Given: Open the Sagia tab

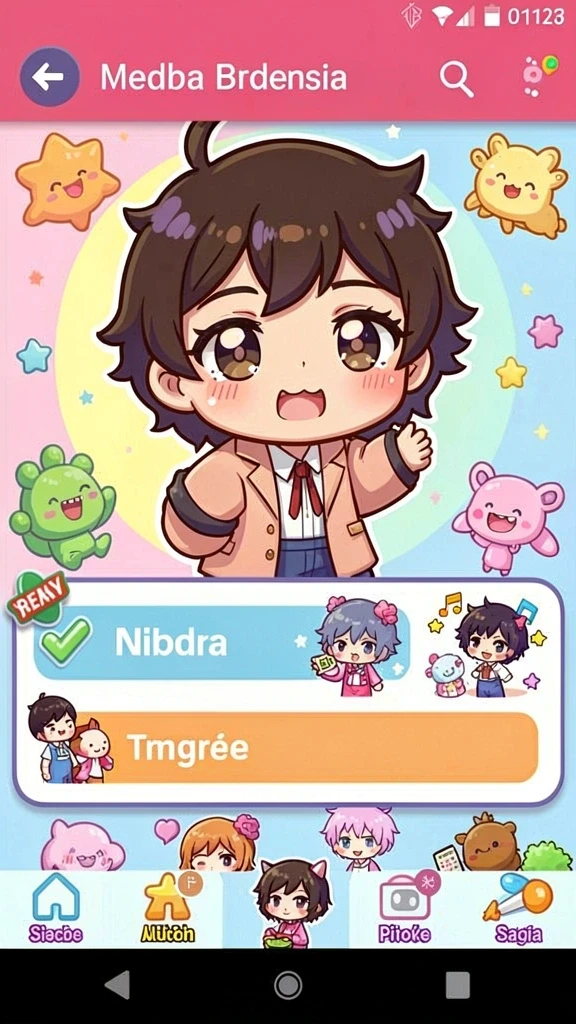Looking at the screenshot, I should pos(518,909).
